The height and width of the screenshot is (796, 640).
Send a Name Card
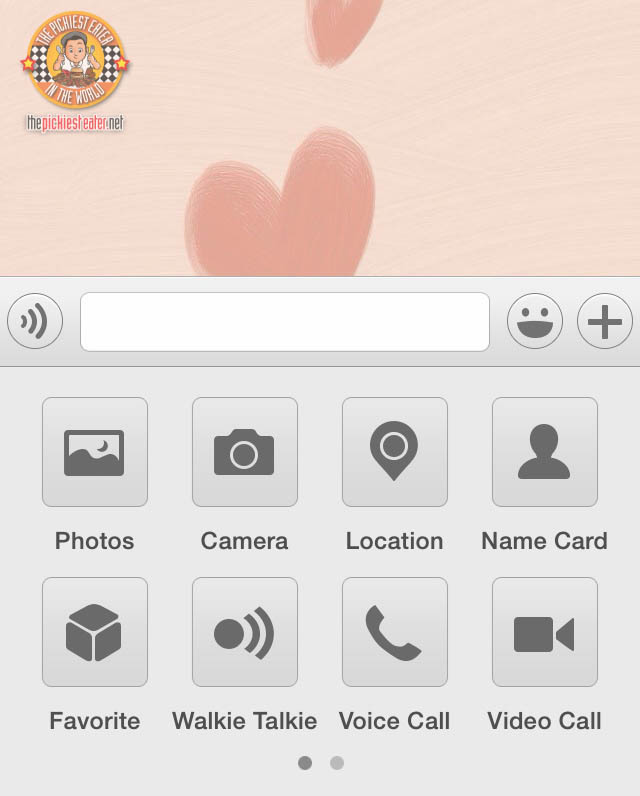[x=544, y=452]
